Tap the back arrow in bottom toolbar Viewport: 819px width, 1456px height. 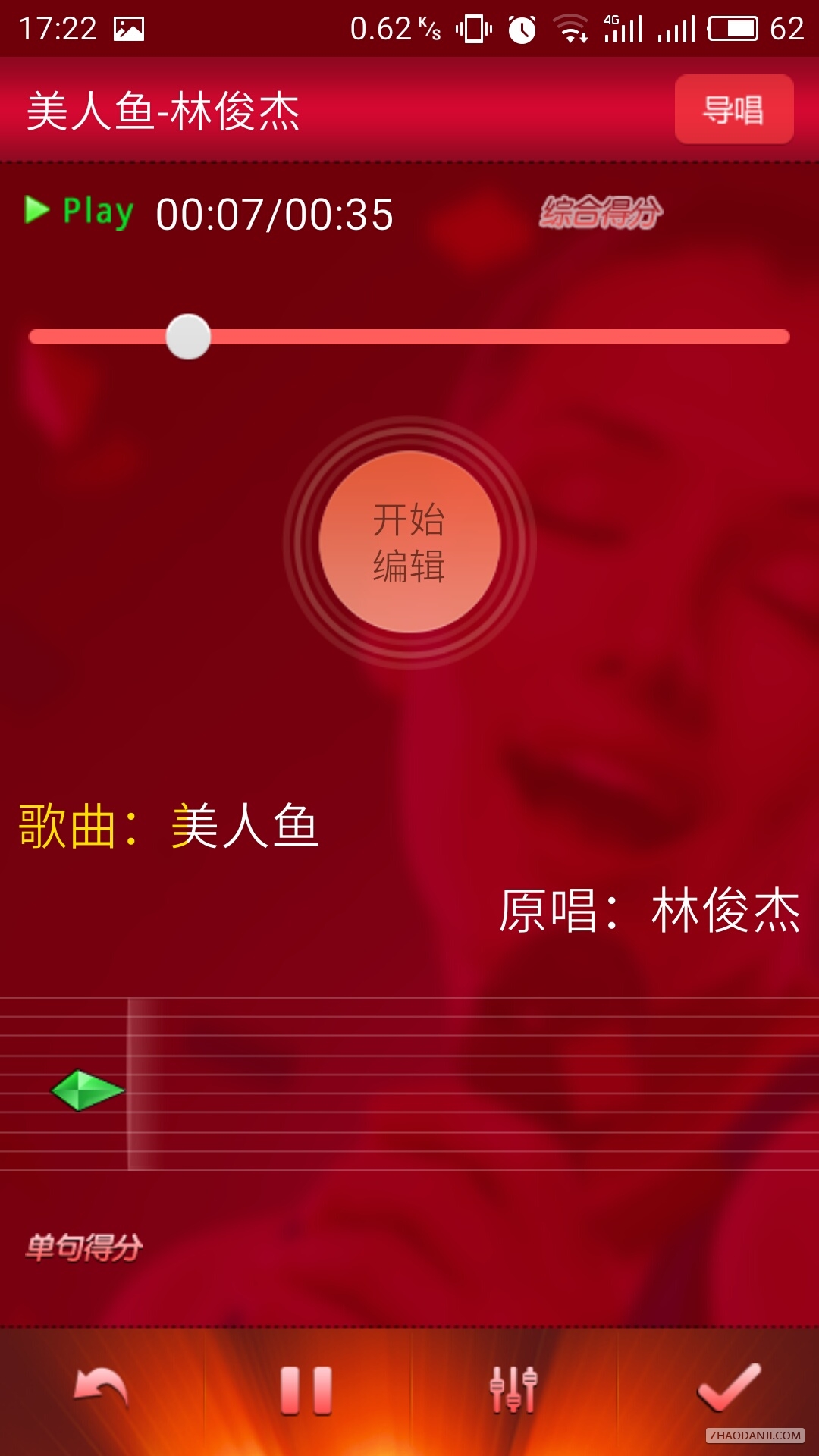(101, 1391)
